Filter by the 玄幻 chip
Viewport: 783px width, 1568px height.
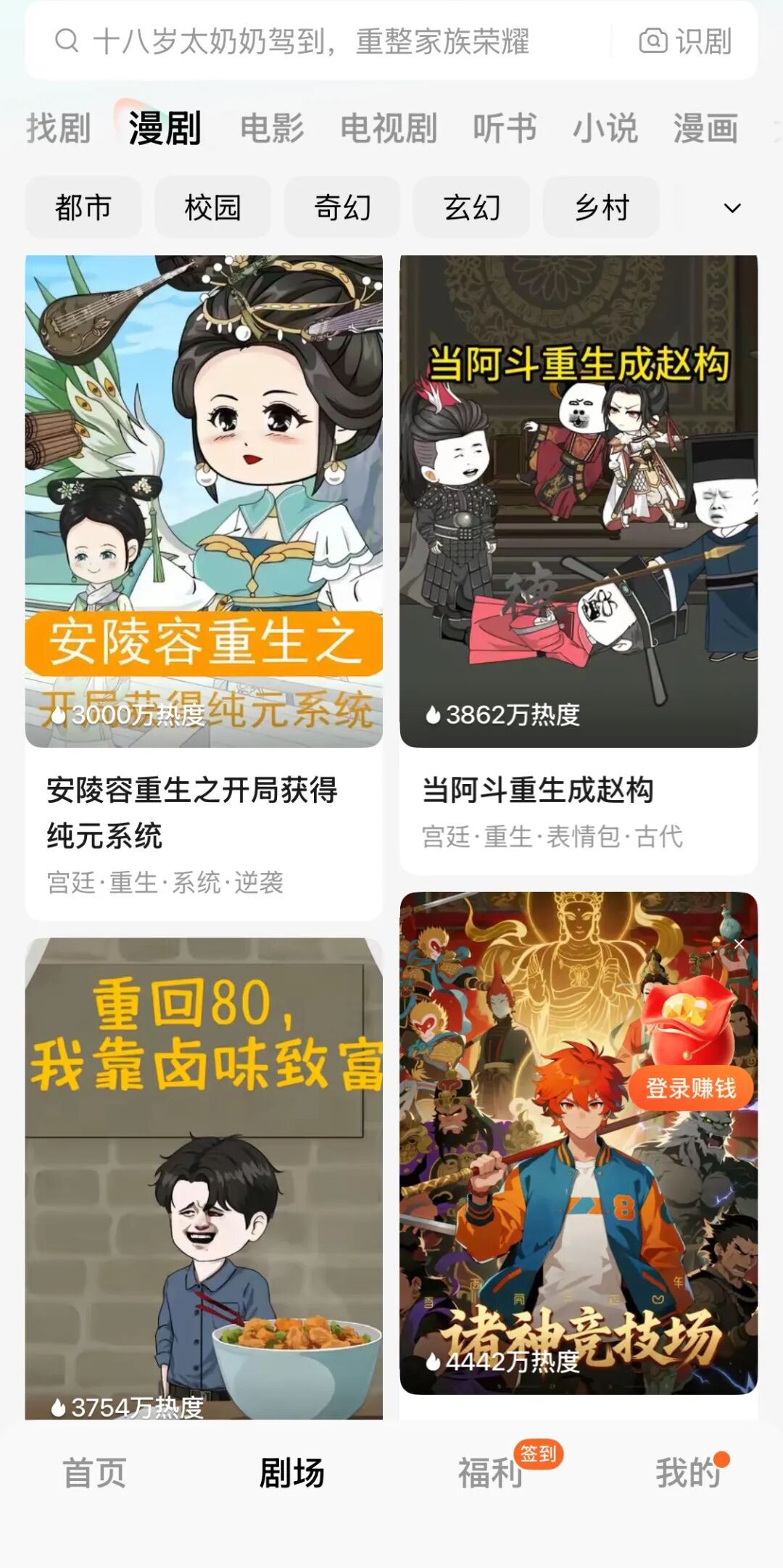(x=472, y=208)
